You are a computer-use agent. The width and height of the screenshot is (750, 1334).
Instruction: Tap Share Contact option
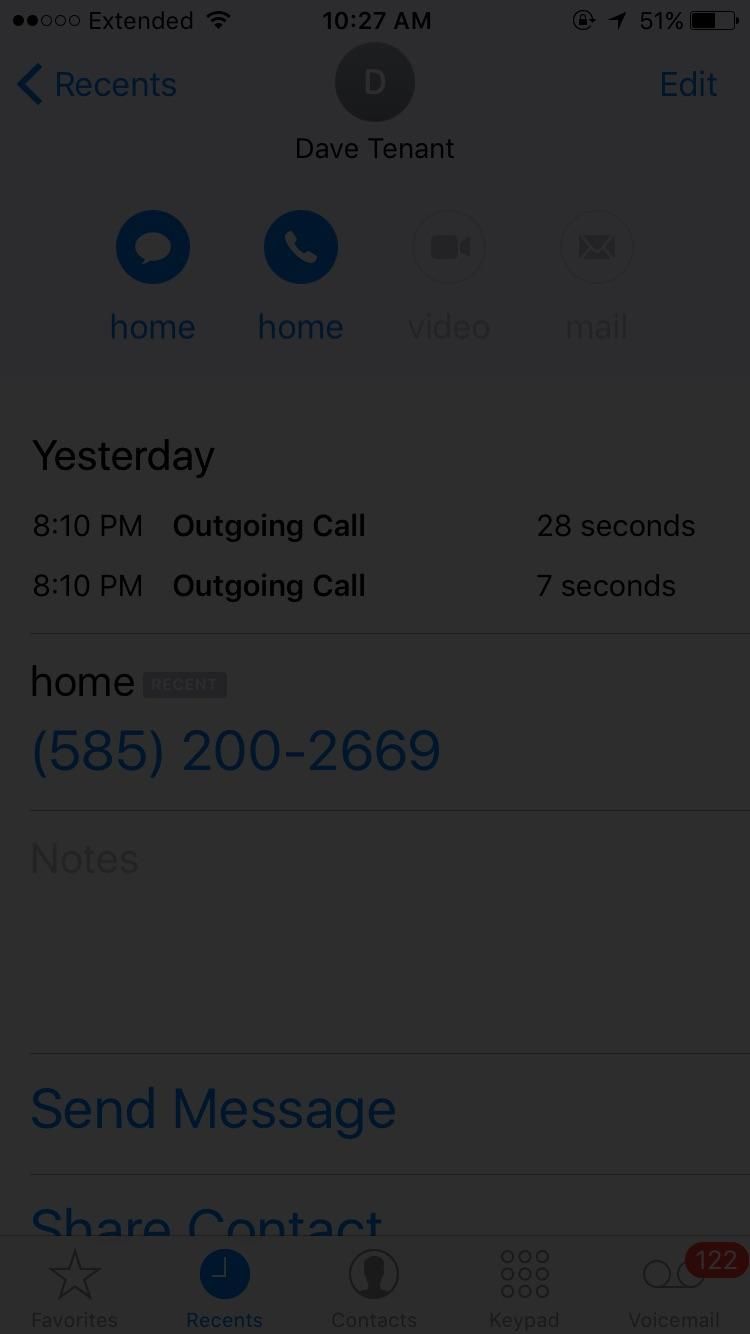tap(205, 1222)
